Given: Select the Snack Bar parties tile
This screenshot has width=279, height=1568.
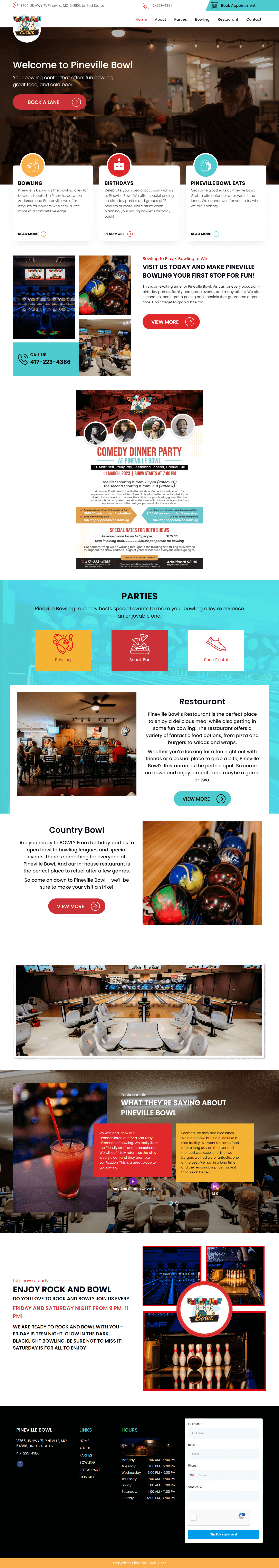Looking at the screenshot, I should point(139,650).
